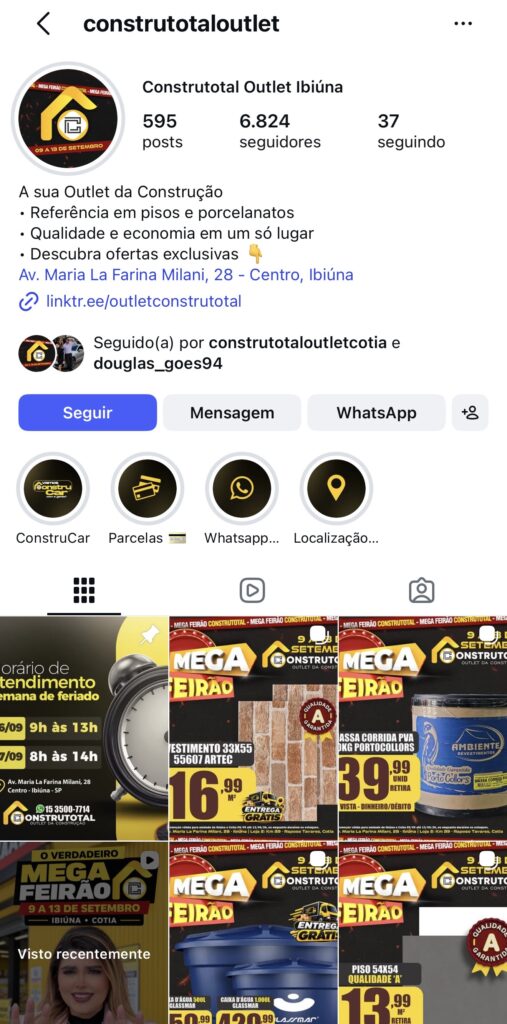Open the three-dot overflow menu
The height and width of the screenshot is (1024, 507).
463,24
